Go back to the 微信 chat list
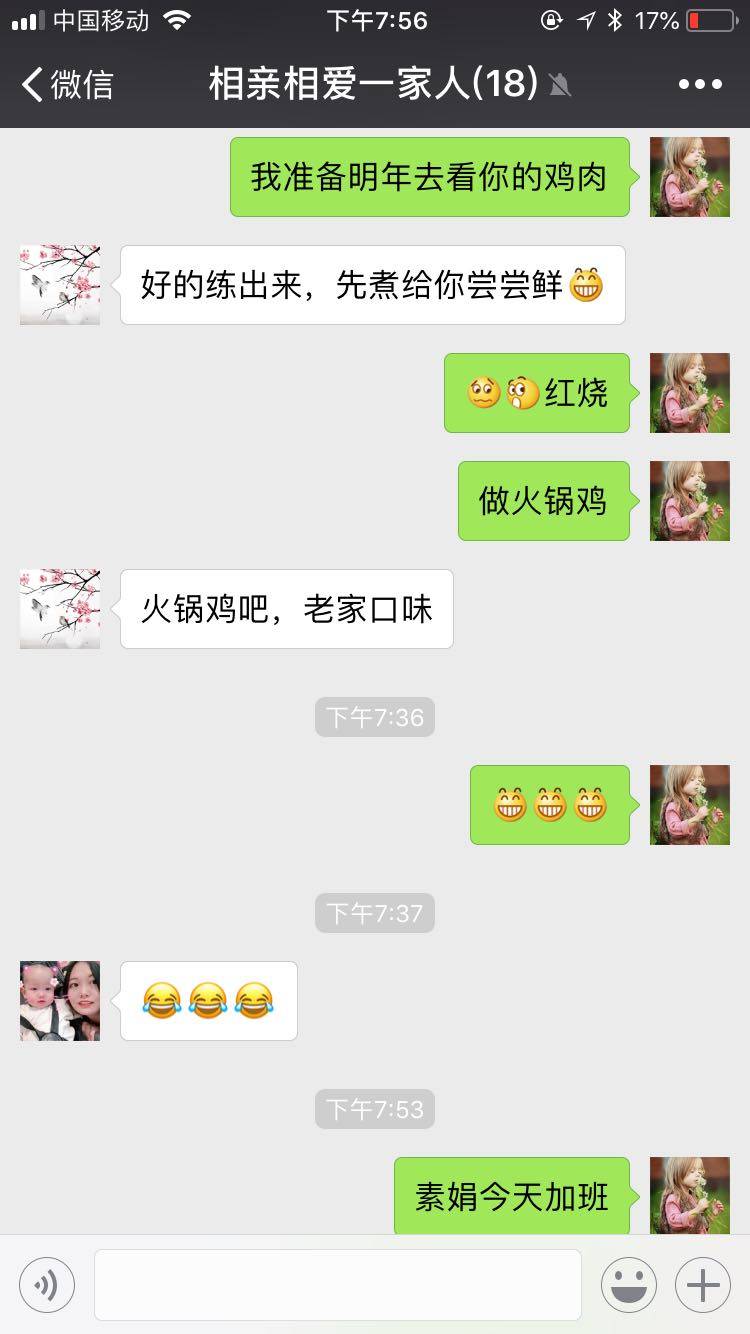The width and height of the screenshot is (750, 1334). tap(68, 84)
